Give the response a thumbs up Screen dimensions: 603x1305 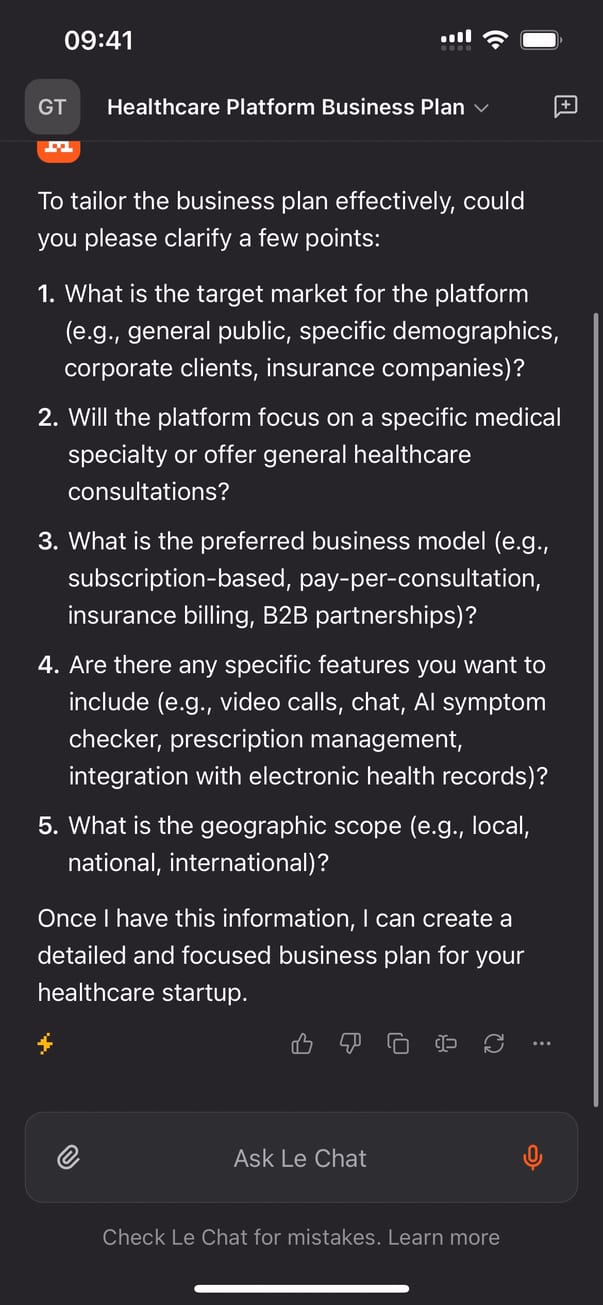point(302,1044)
